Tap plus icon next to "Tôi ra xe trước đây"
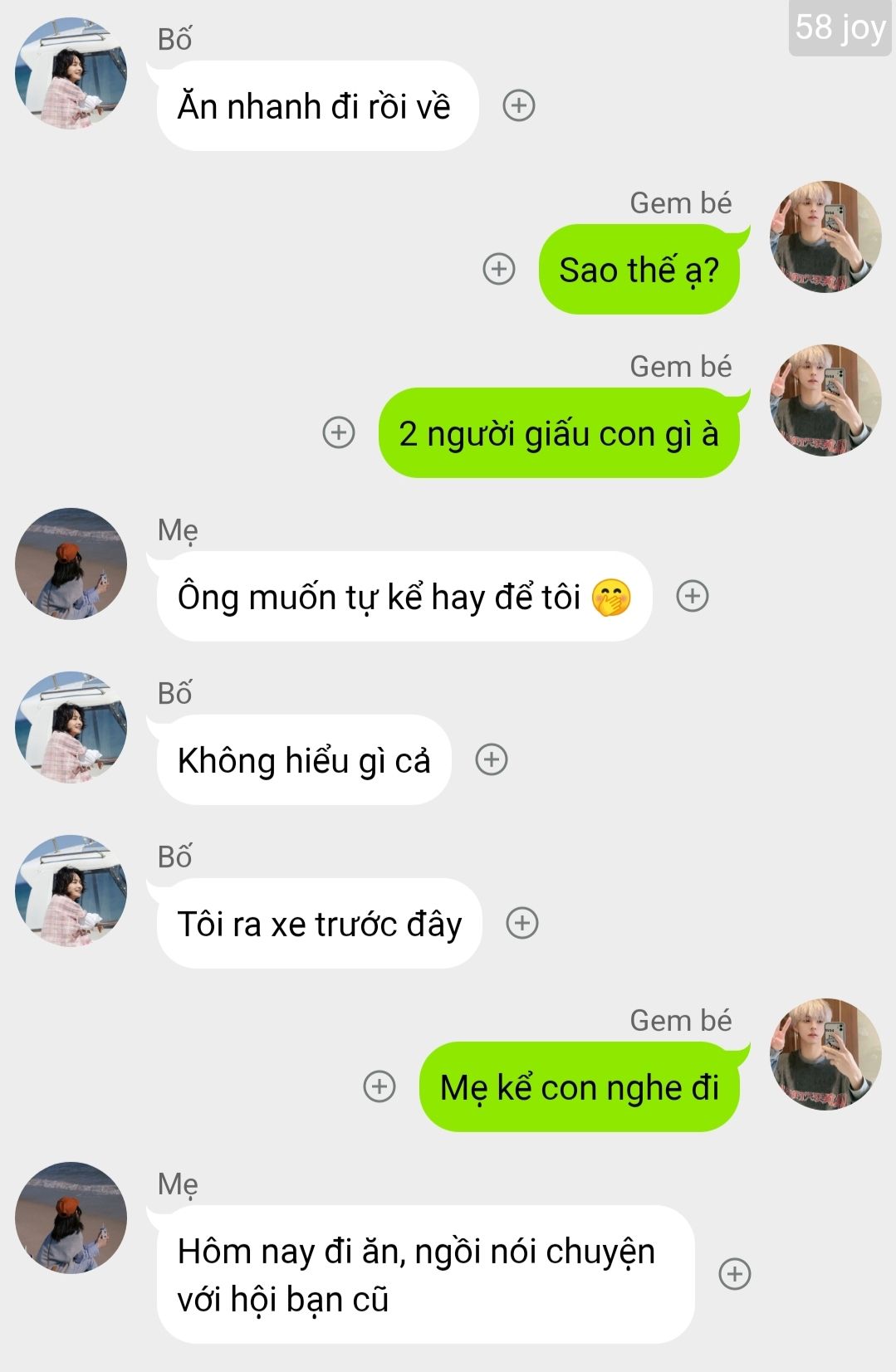Viewport: 896px width, 1372px height. click(x=522, y=923)
